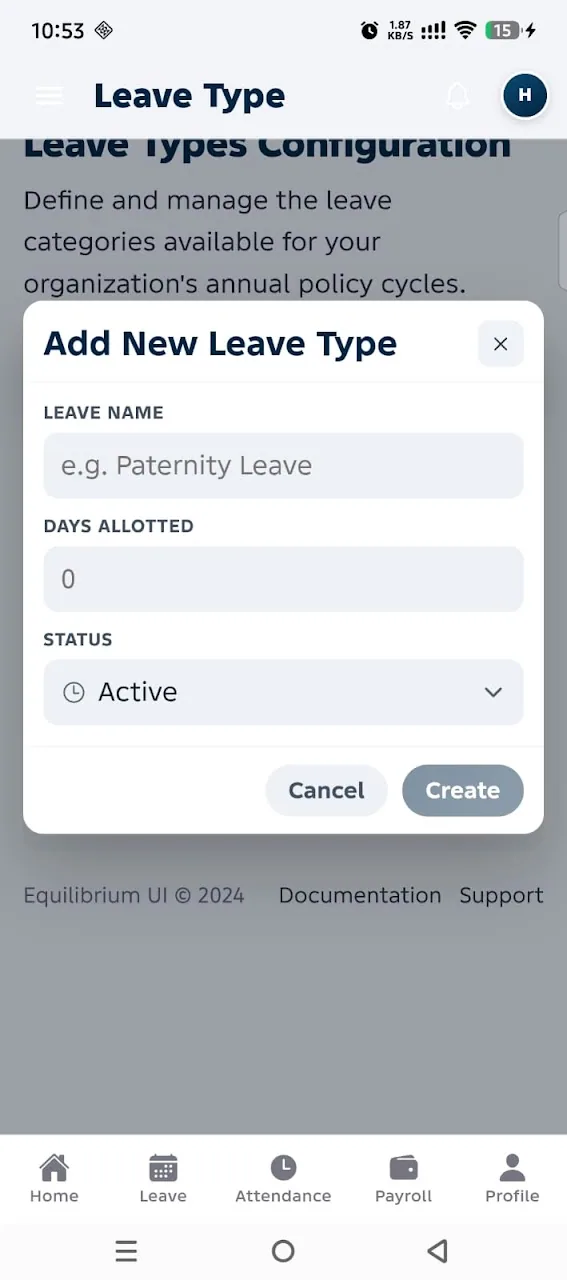
Task: Open the Documentation link
Action: pos(360,895)
